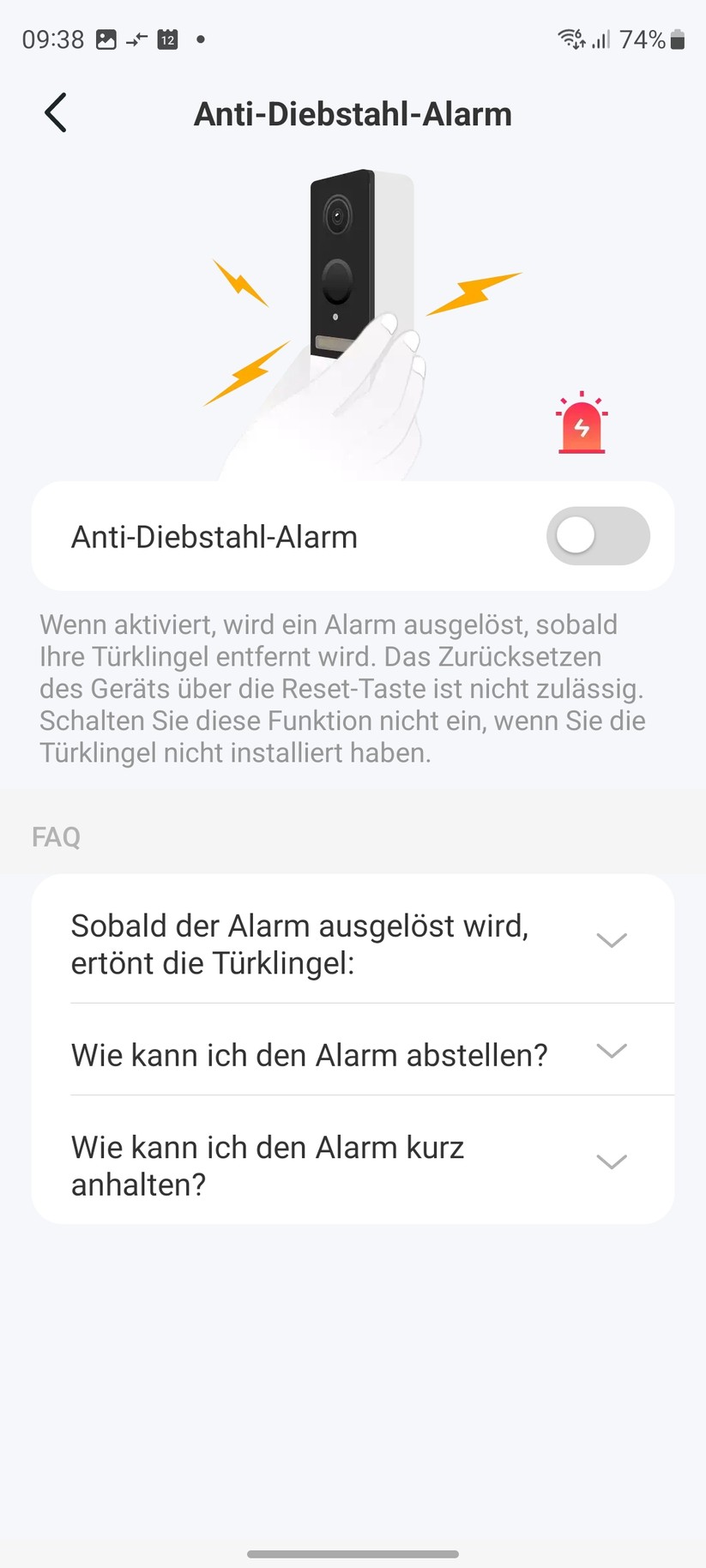Tap the Wi-Fi signal indicator
This screenshot has width=706, height=1568.
[x=570, y=39]
